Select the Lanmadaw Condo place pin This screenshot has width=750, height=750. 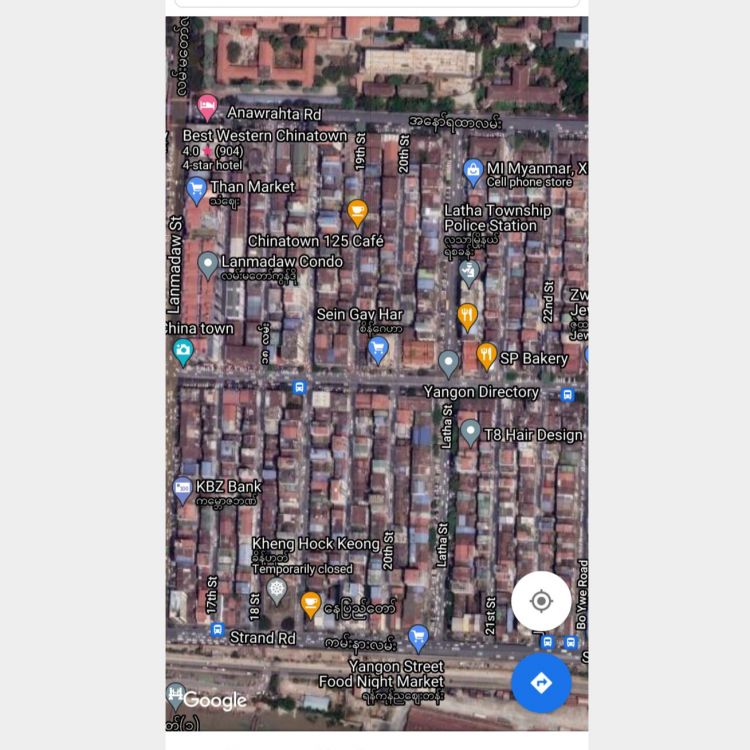(x=208, y=264)
